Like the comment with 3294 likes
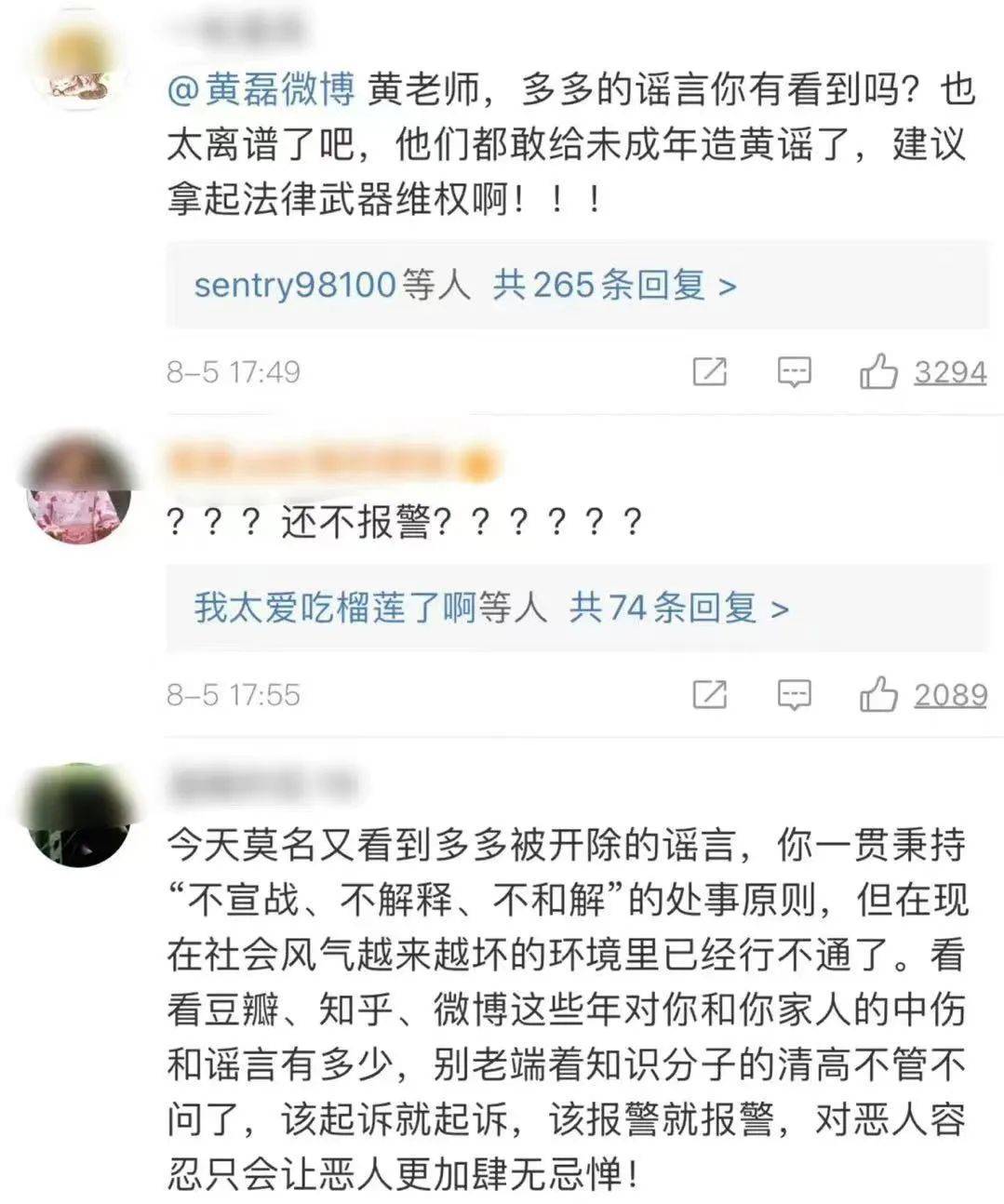 [878, 372]
